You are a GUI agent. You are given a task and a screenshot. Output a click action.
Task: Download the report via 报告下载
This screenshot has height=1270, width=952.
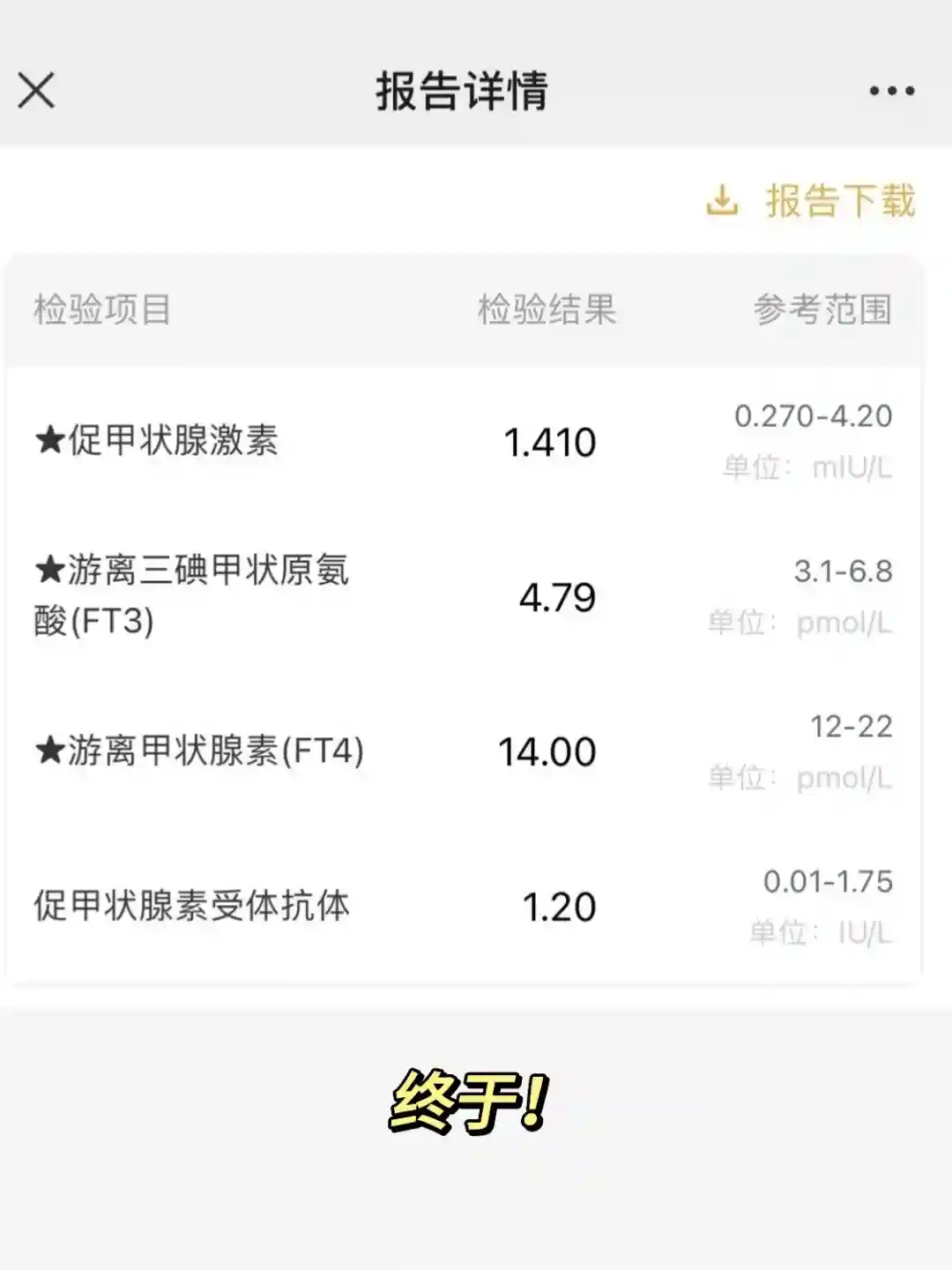(812, 201)
